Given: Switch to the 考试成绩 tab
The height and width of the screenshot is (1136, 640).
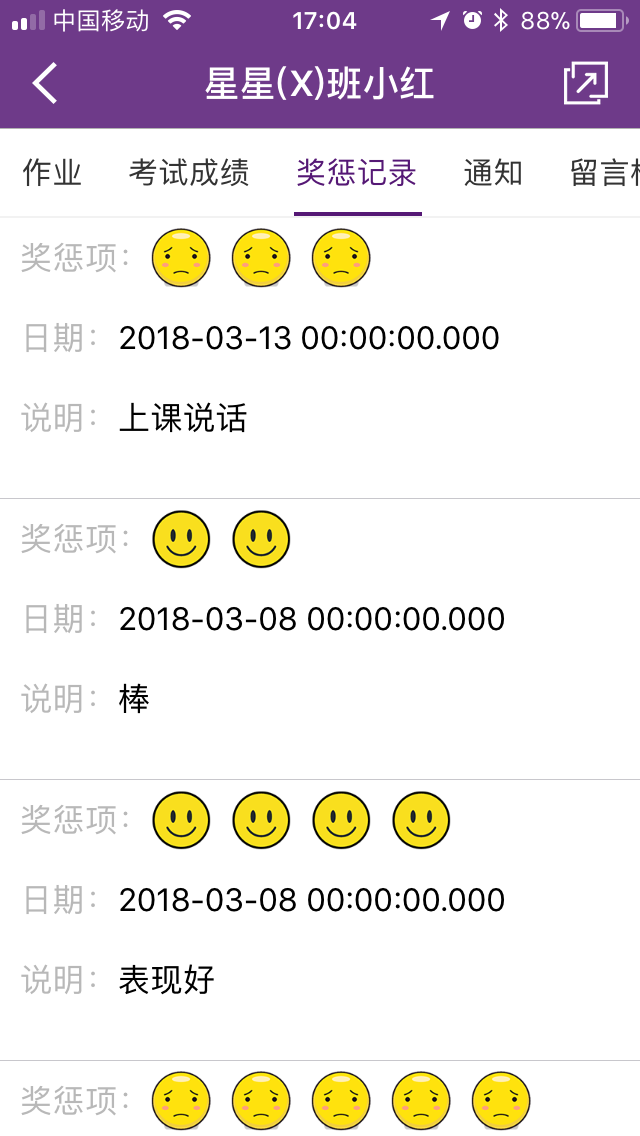Looking at the screenshot, I should click(189, 173).
